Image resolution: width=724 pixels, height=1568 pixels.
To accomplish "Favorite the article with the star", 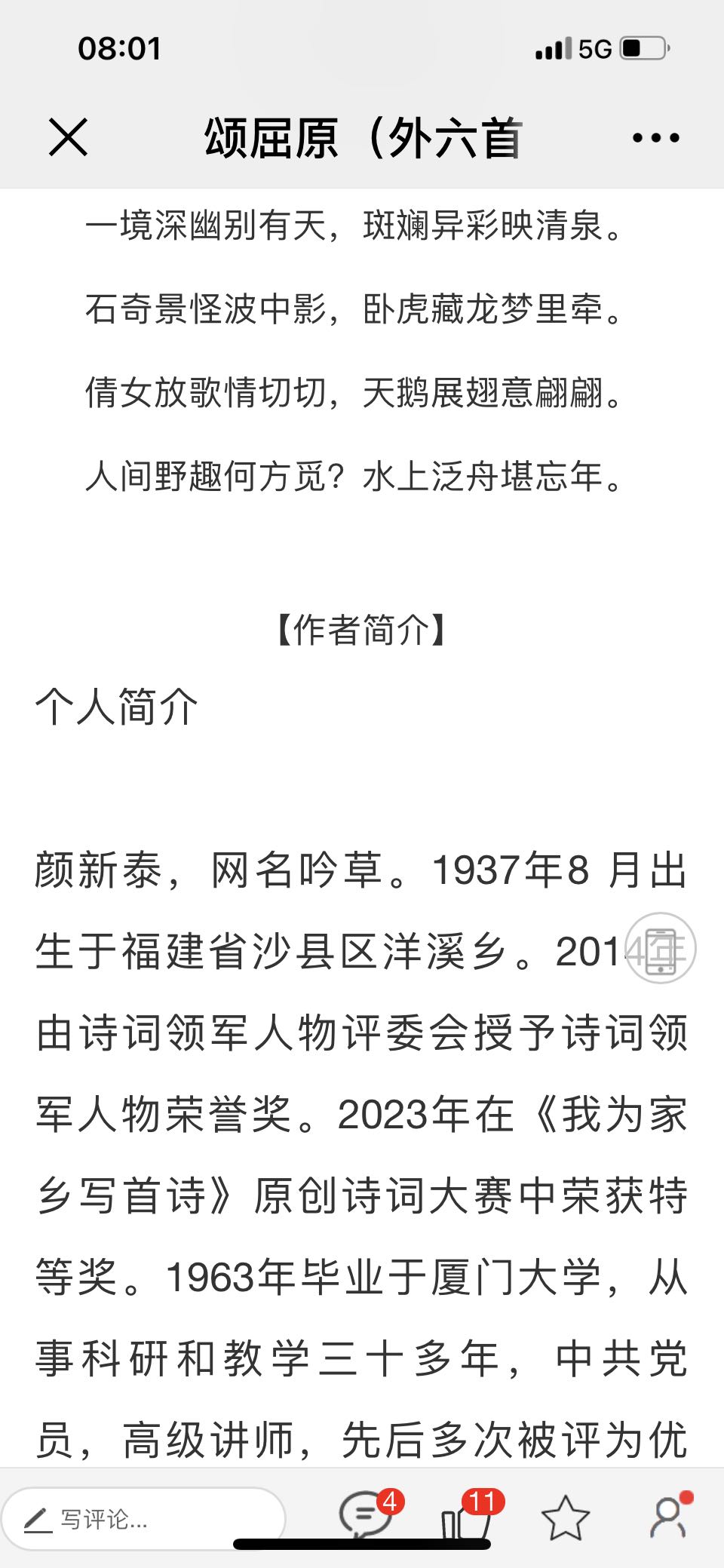I will pyautogui.click(x=566, y=1517).
